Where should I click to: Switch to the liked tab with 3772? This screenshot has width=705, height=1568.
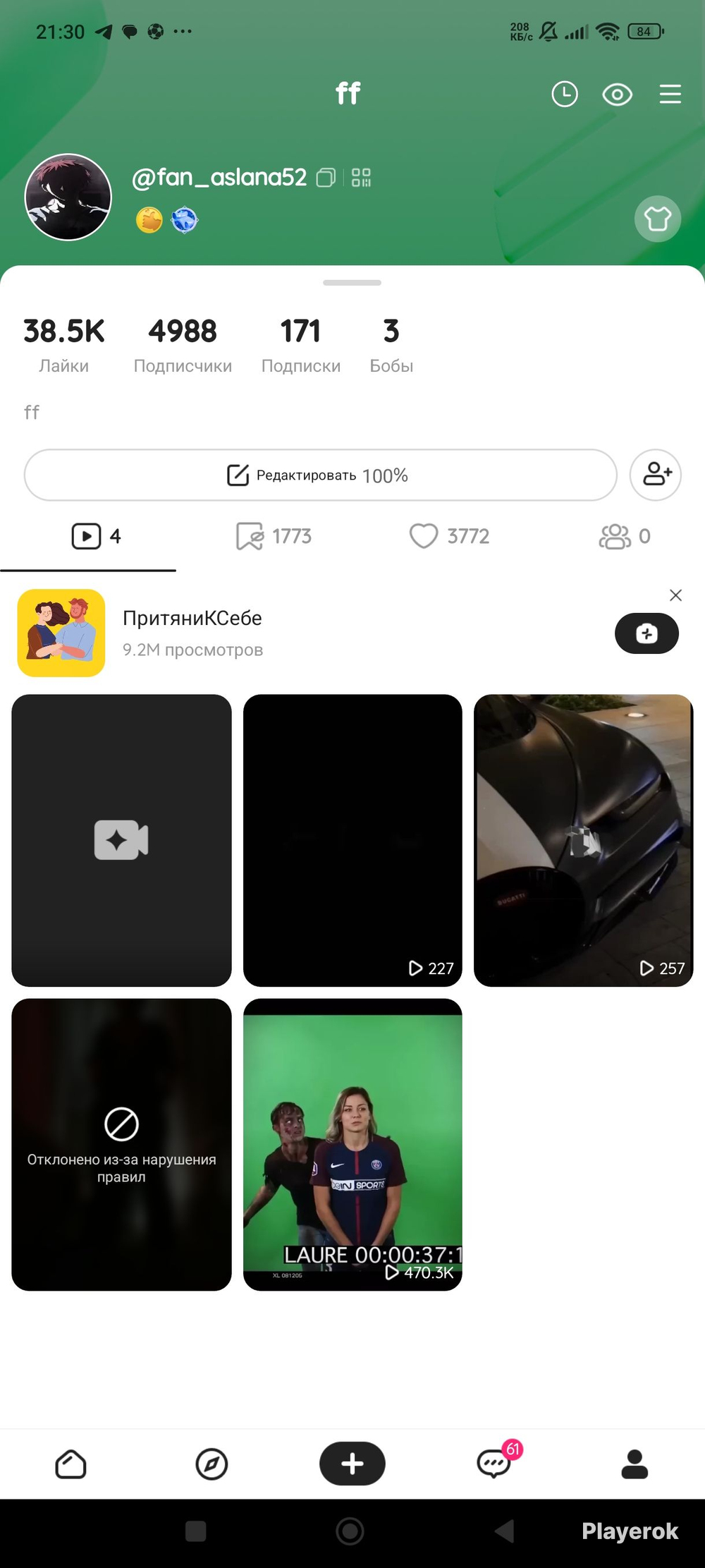click(449, 537)
